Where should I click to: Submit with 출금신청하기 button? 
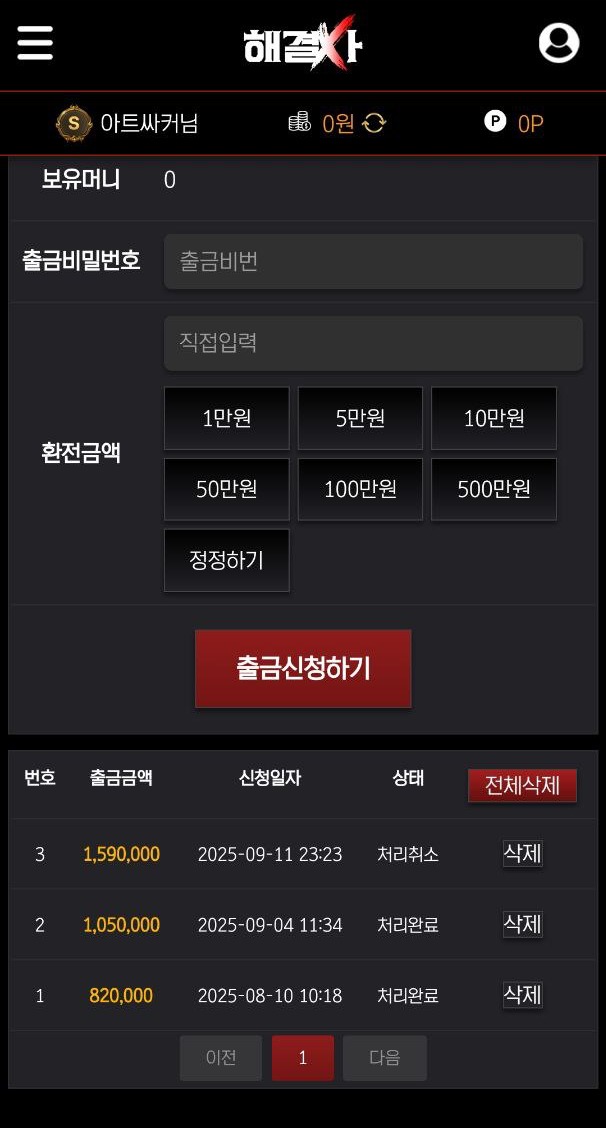pyautogui.click(x=303, y=668)
